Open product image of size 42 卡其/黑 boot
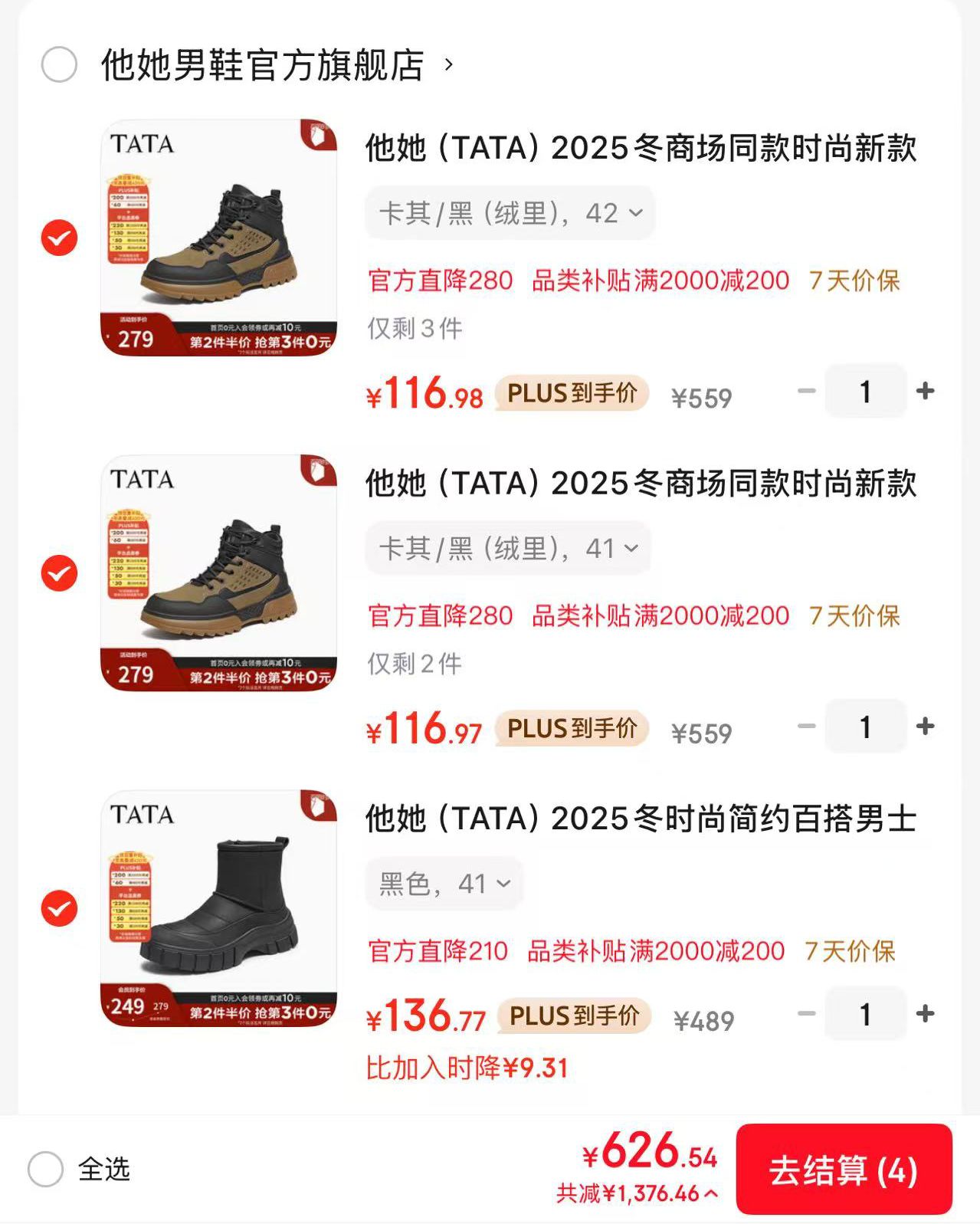 tap(219, 238)
